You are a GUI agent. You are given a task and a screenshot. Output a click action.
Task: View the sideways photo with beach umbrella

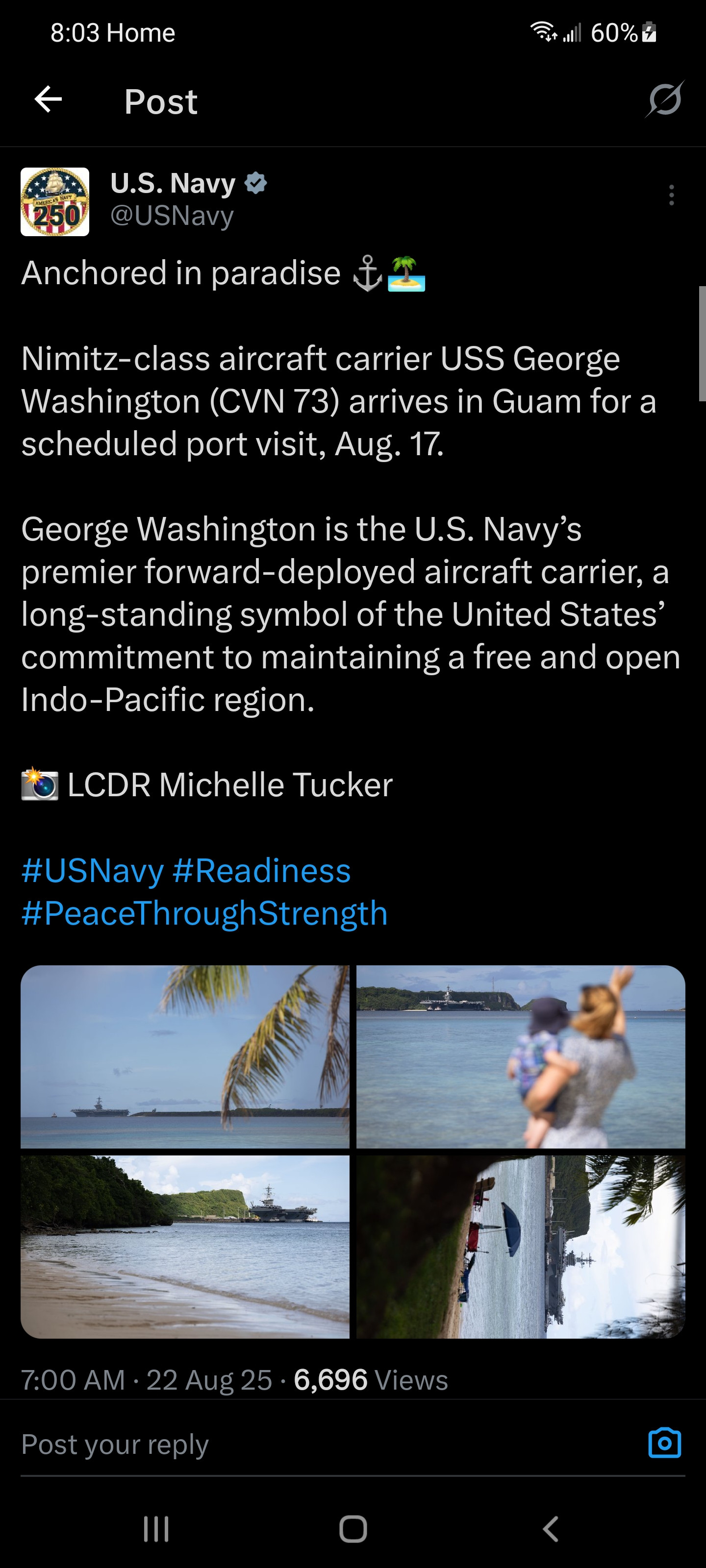(520, 1247)
